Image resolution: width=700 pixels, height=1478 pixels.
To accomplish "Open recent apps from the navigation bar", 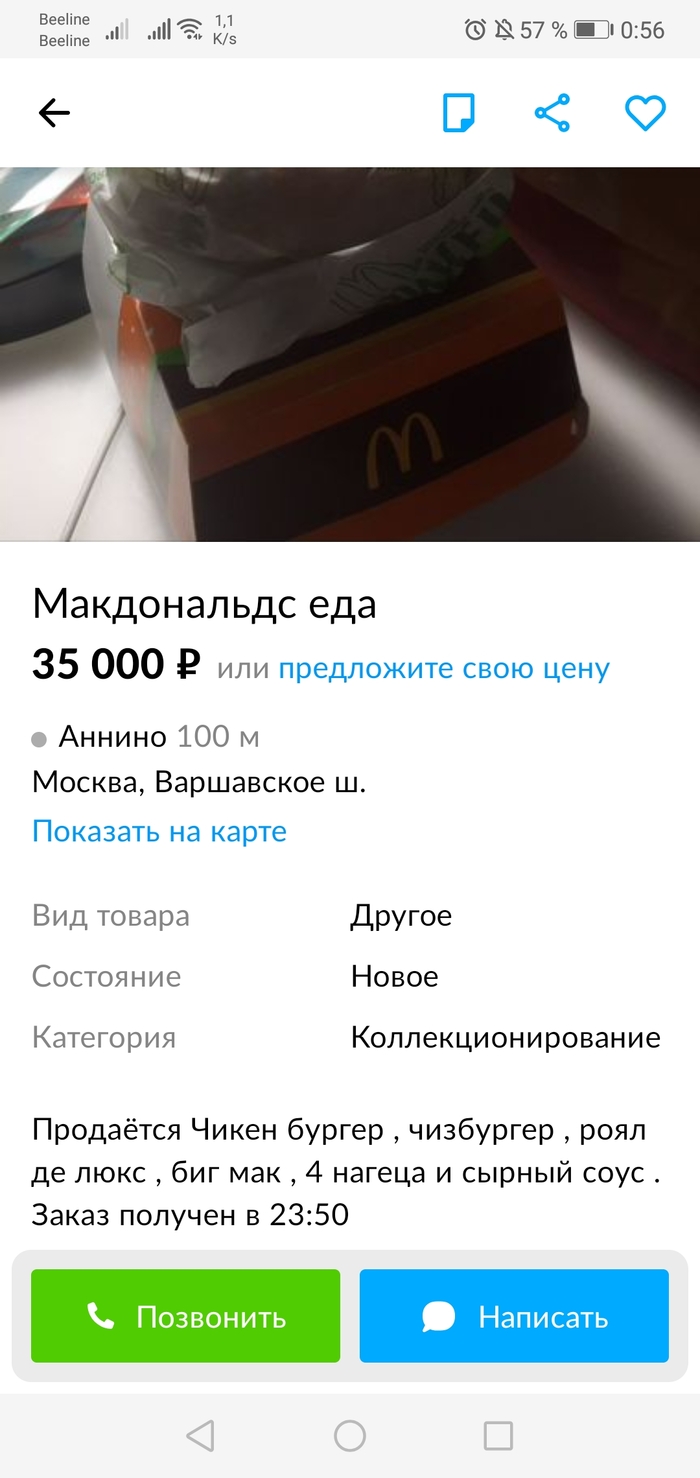I will [x=498, y=1436].
